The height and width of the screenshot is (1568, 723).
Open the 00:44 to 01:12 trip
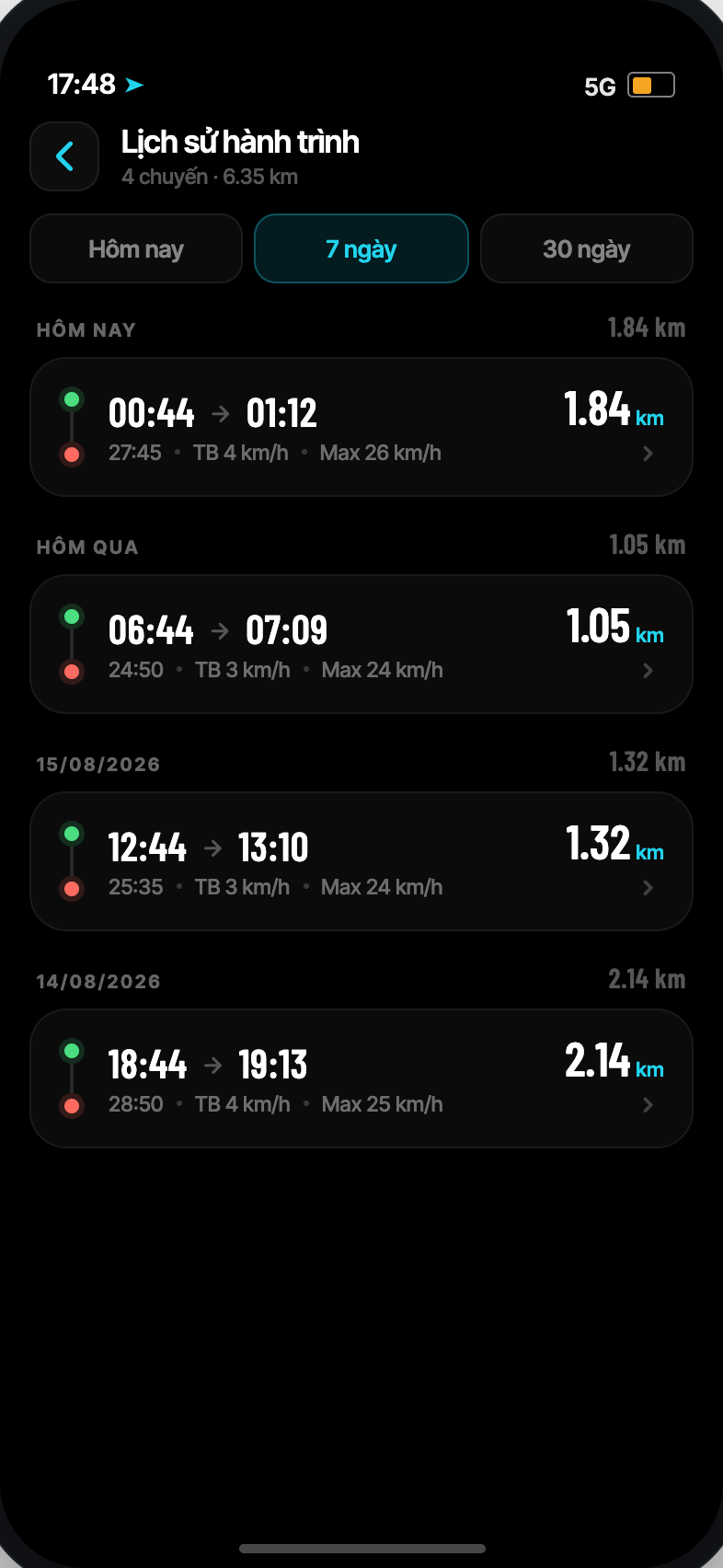361,427
